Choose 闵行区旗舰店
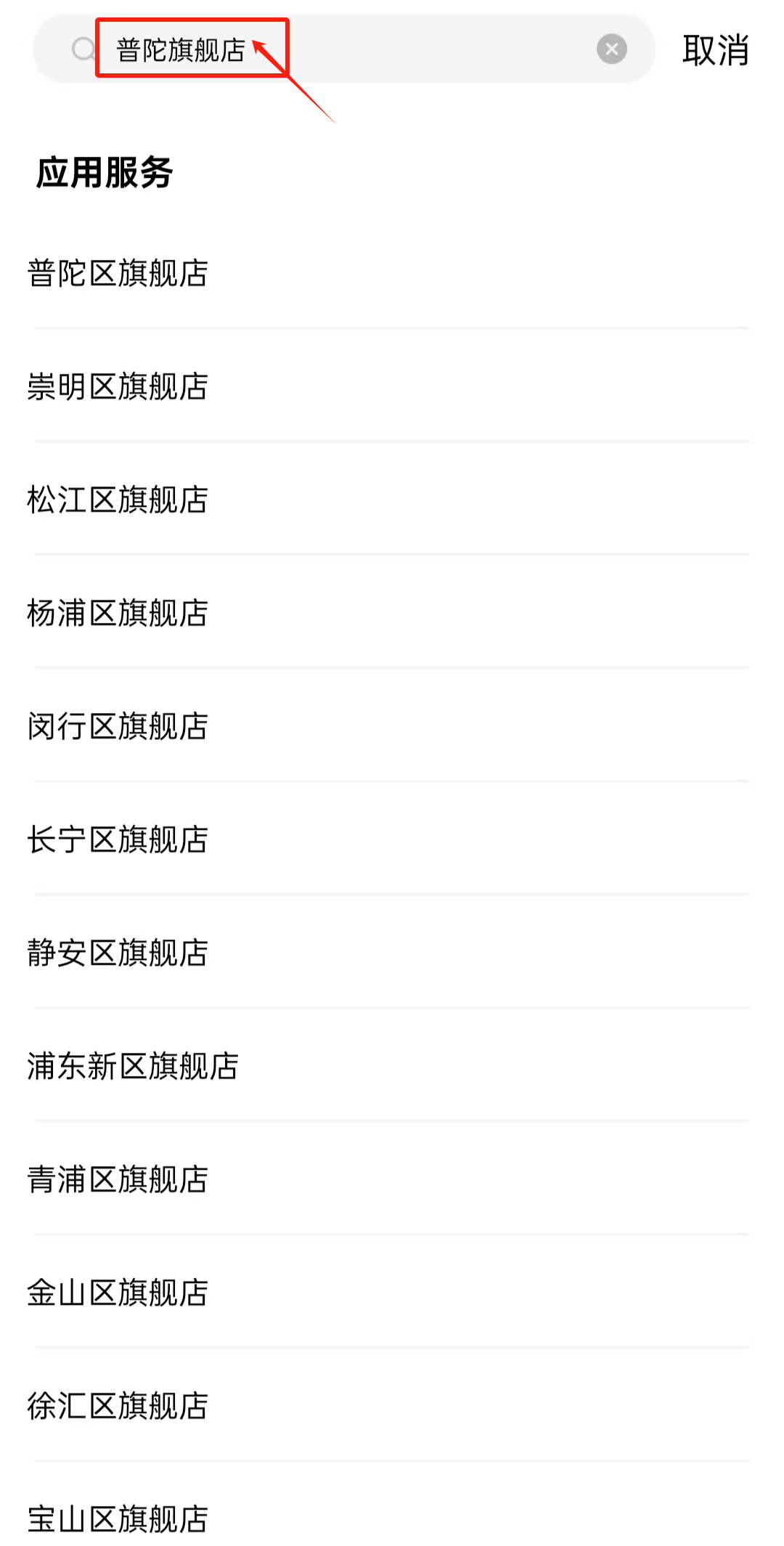This screenshot has height=1546, width=784. coord(118,727)
